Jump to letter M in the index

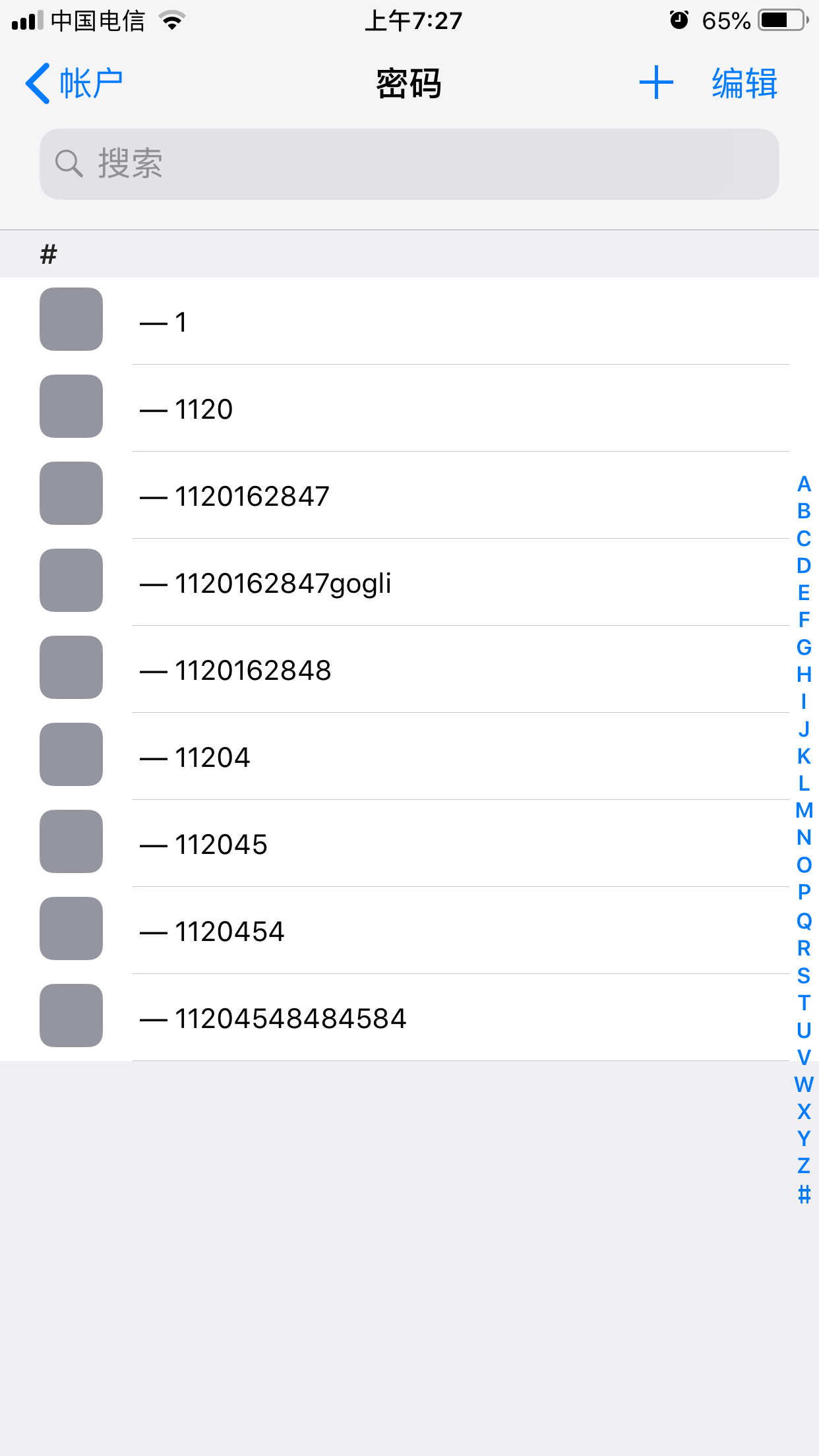click(804, 810)
